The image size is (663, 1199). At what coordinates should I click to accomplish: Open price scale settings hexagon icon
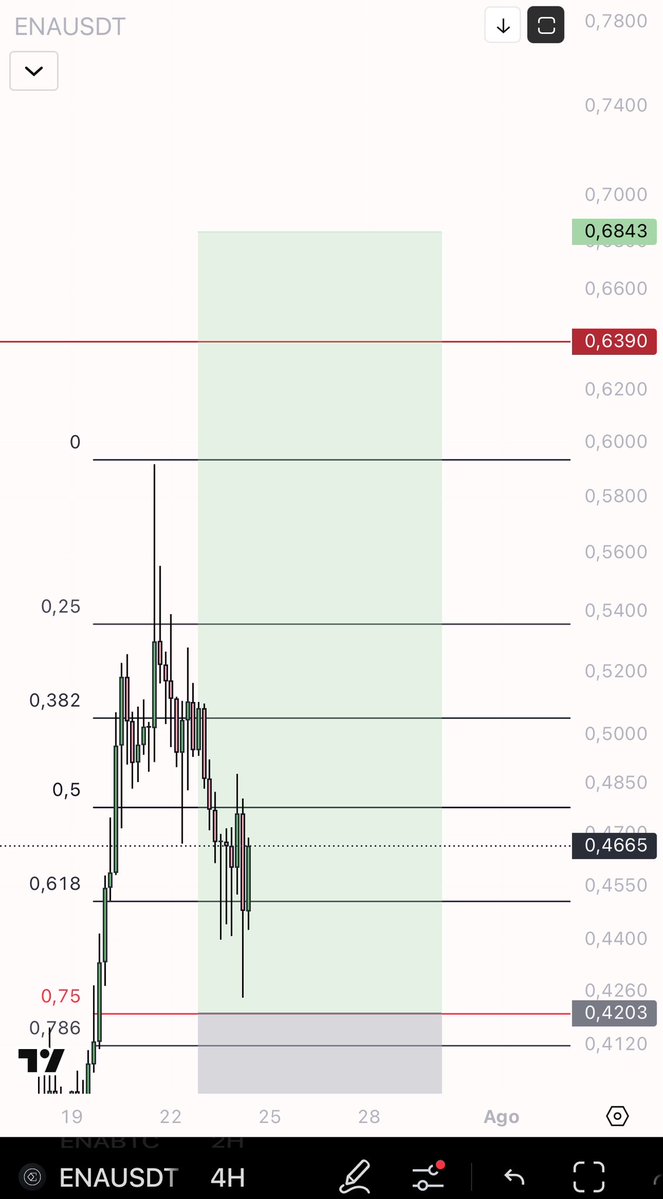click(x=617, y=1116)
